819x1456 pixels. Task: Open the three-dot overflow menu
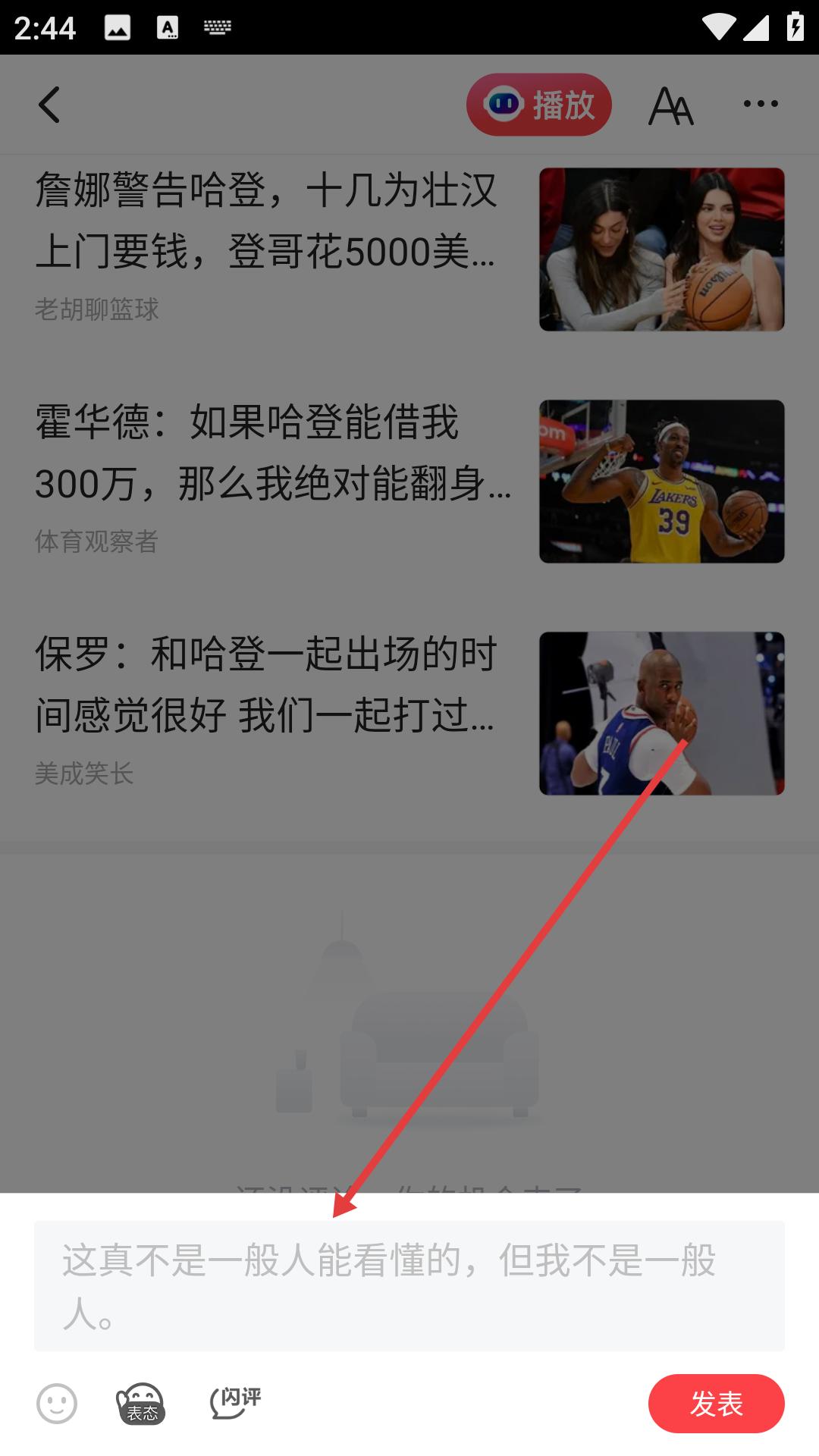point(760,105)
